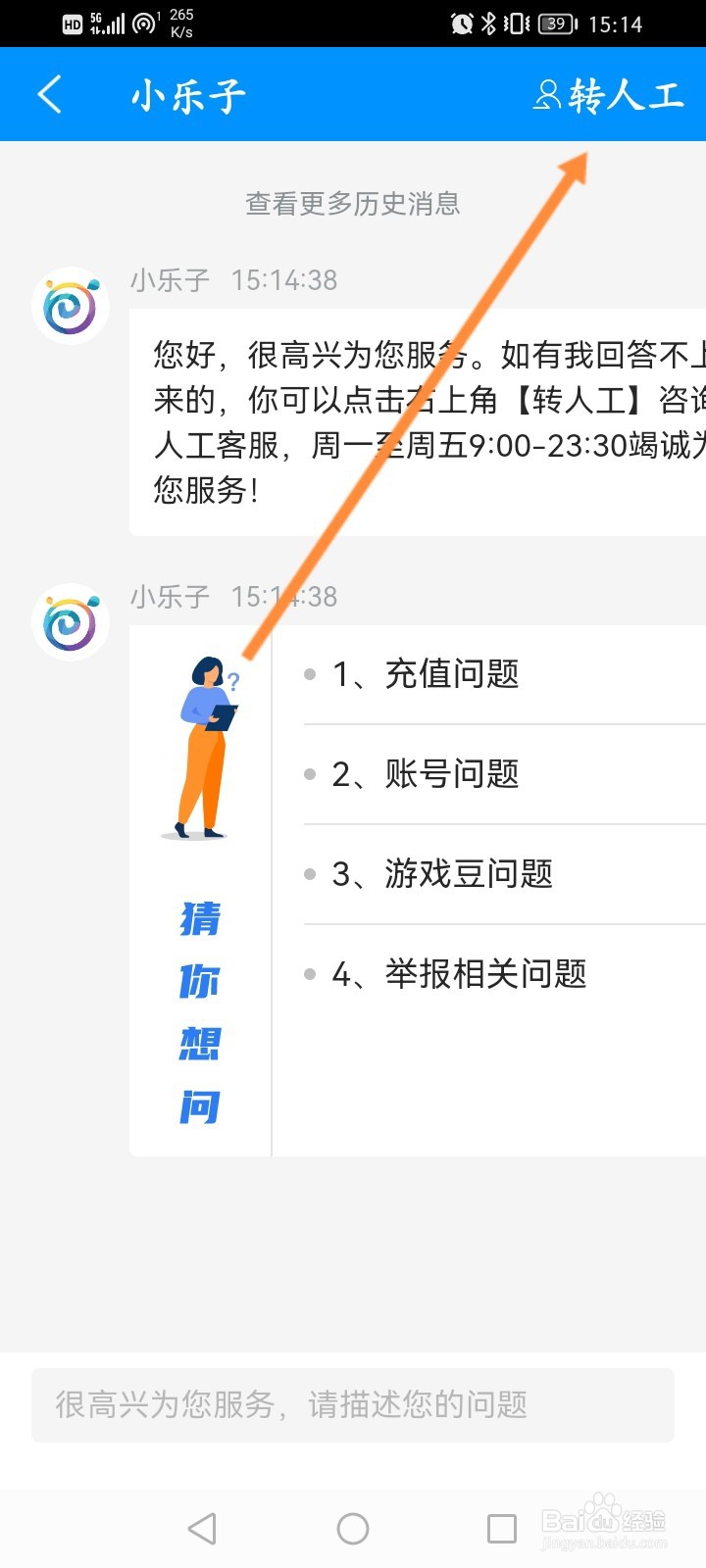Image resolution: width=706 pixels, height=1568 pixels.
Task: Tap the Android recents square button
Action: [x=502, y=1527]
